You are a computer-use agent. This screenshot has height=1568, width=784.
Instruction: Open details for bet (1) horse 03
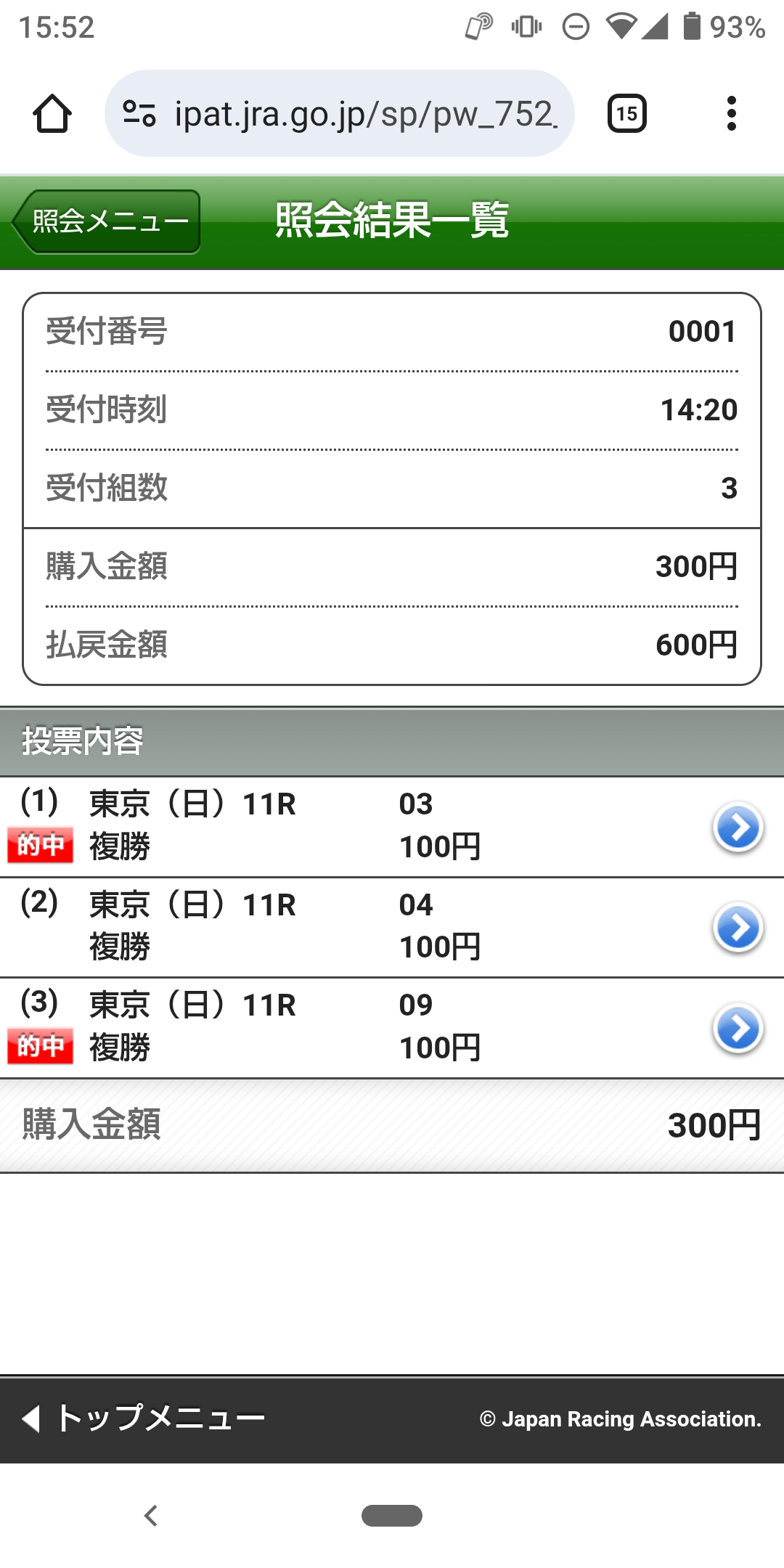coord(738,827)
